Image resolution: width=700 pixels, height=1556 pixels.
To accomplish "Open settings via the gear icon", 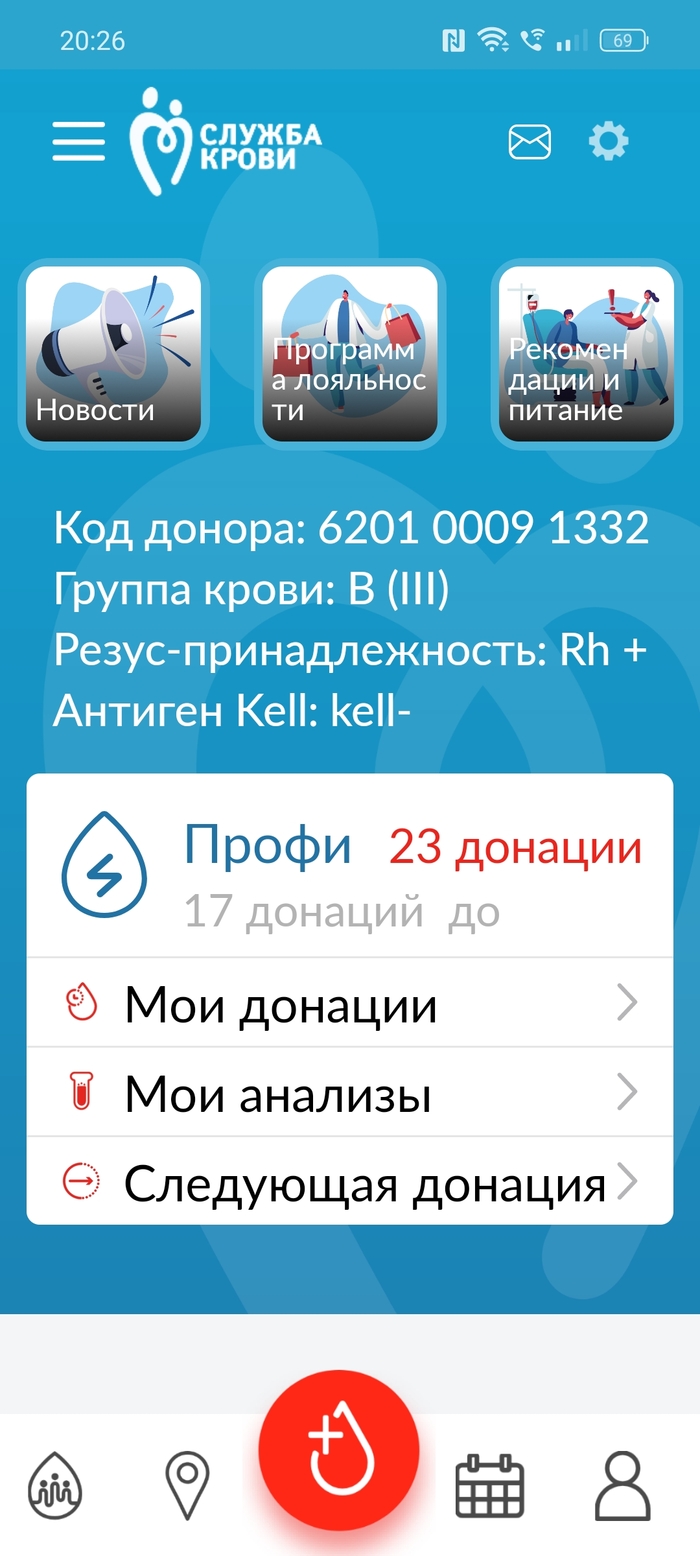I will pyautogui.click(x=608, y=141).
